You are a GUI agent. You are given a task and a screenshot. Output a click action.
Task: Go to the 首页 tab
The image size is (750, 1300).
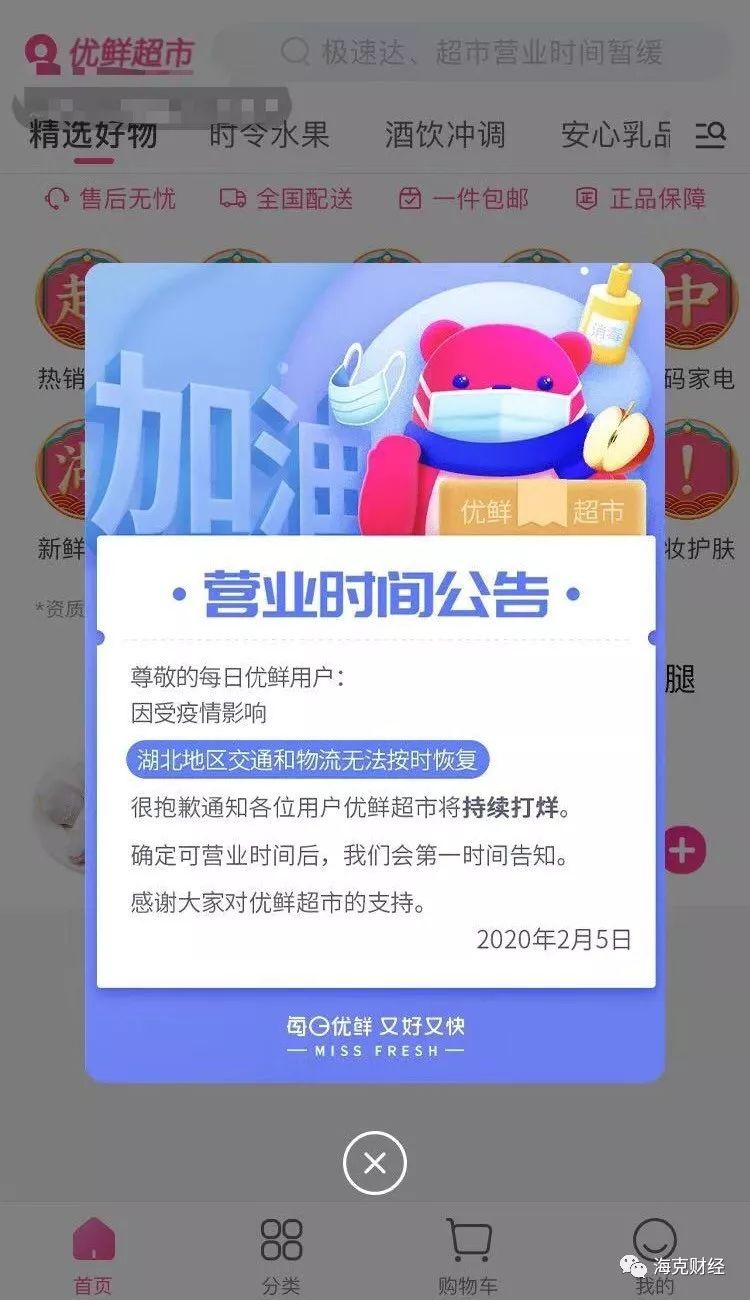94,1255
